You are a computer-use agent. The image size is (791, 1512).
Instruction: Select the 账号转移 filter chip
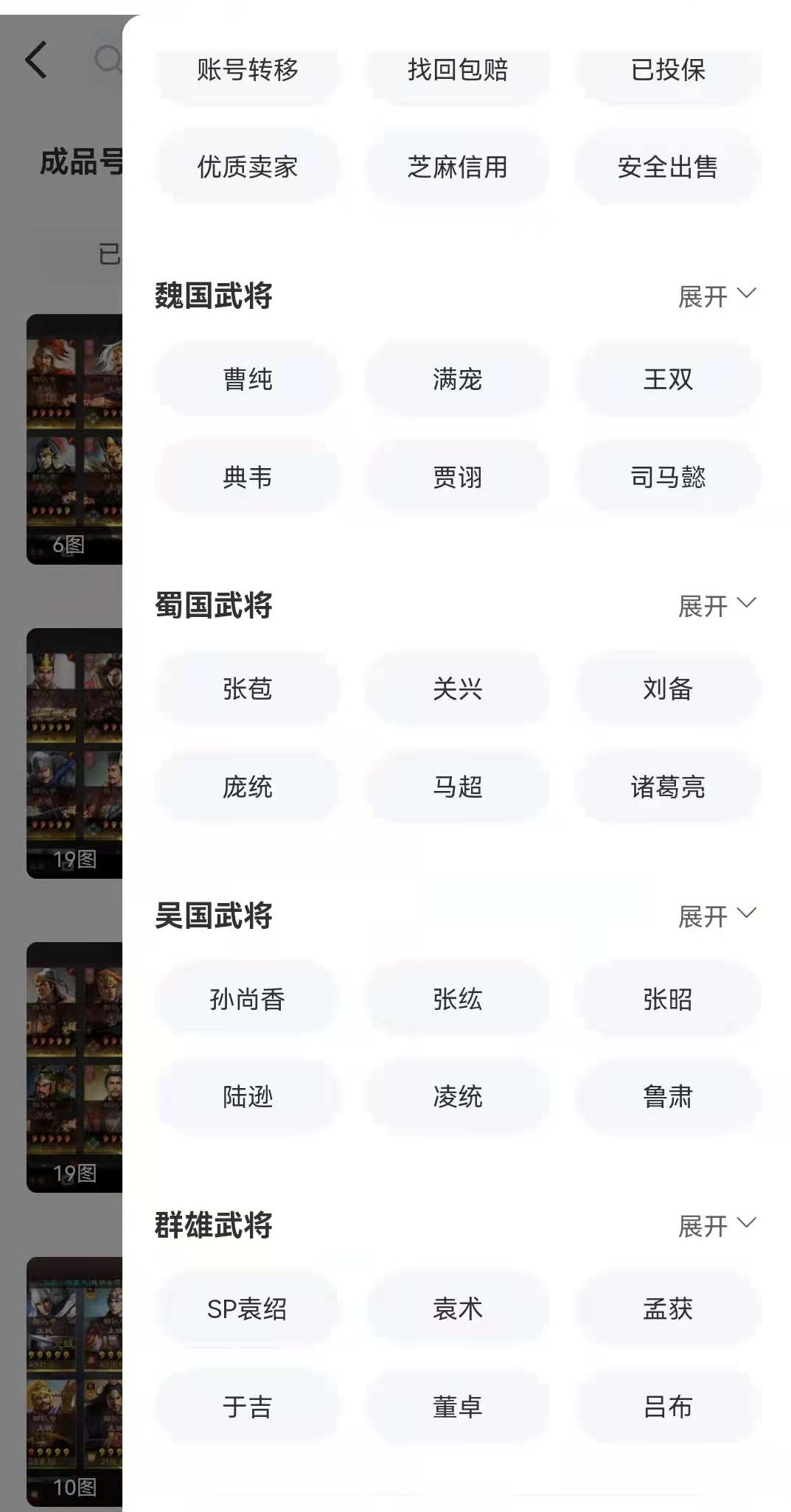[x=247, y=70]
